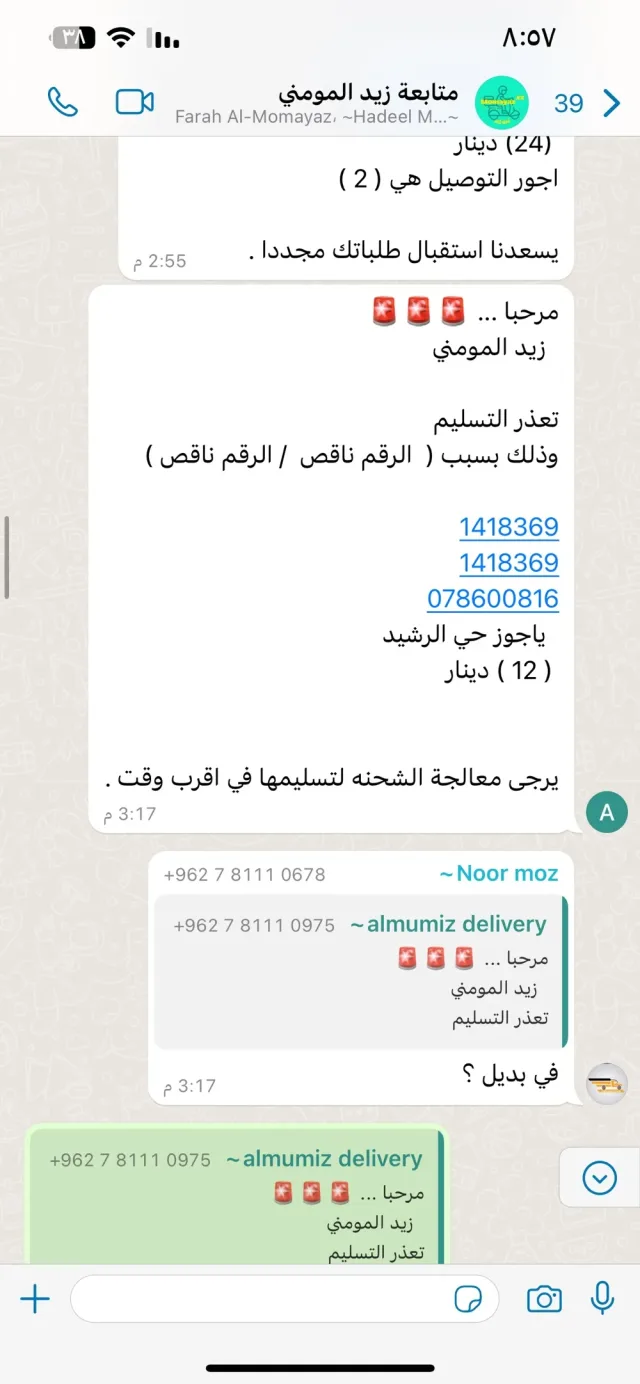Open the sticker picker in the message field
640x1384 pixels.
[468, 1299]
